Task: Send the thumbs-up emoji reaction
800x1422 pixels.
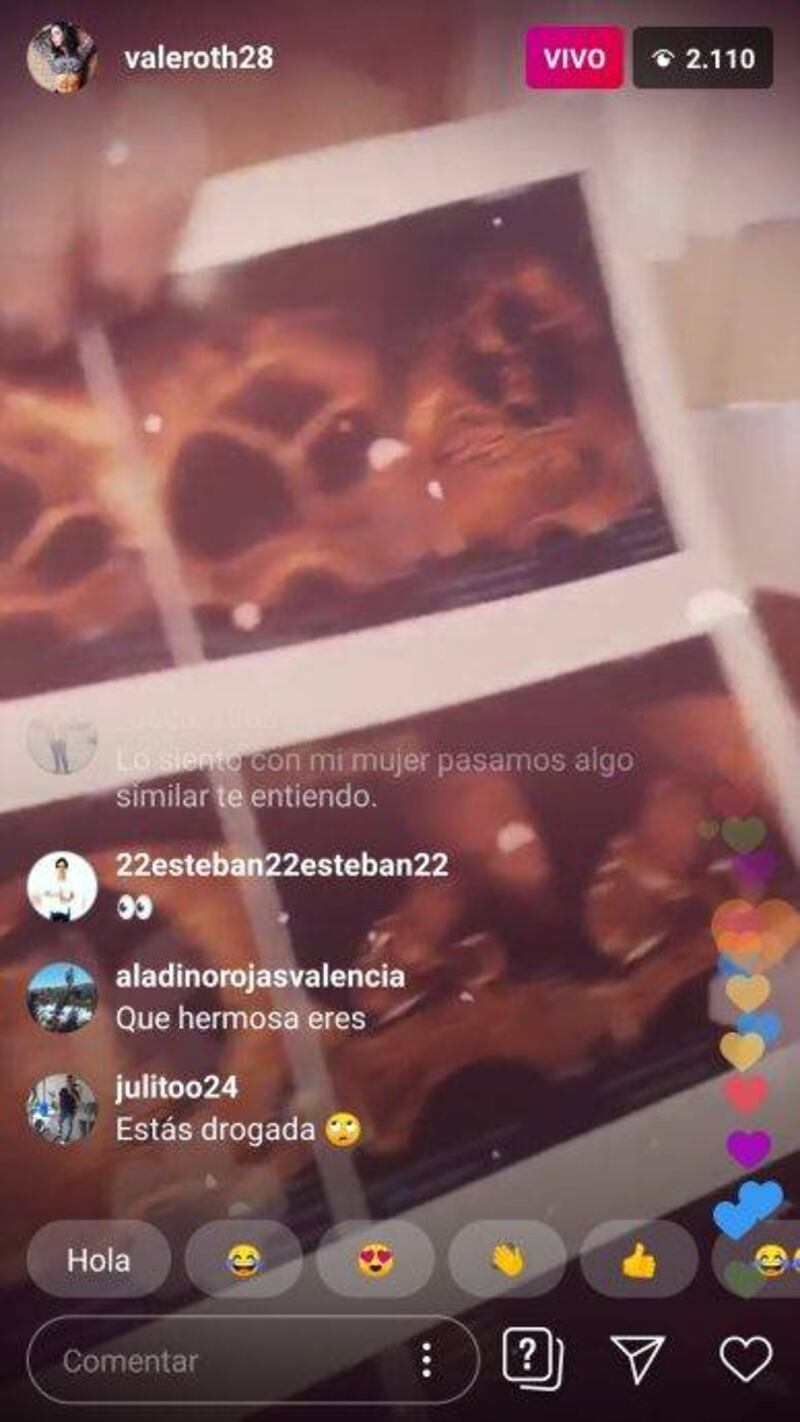Action: 638,1260
